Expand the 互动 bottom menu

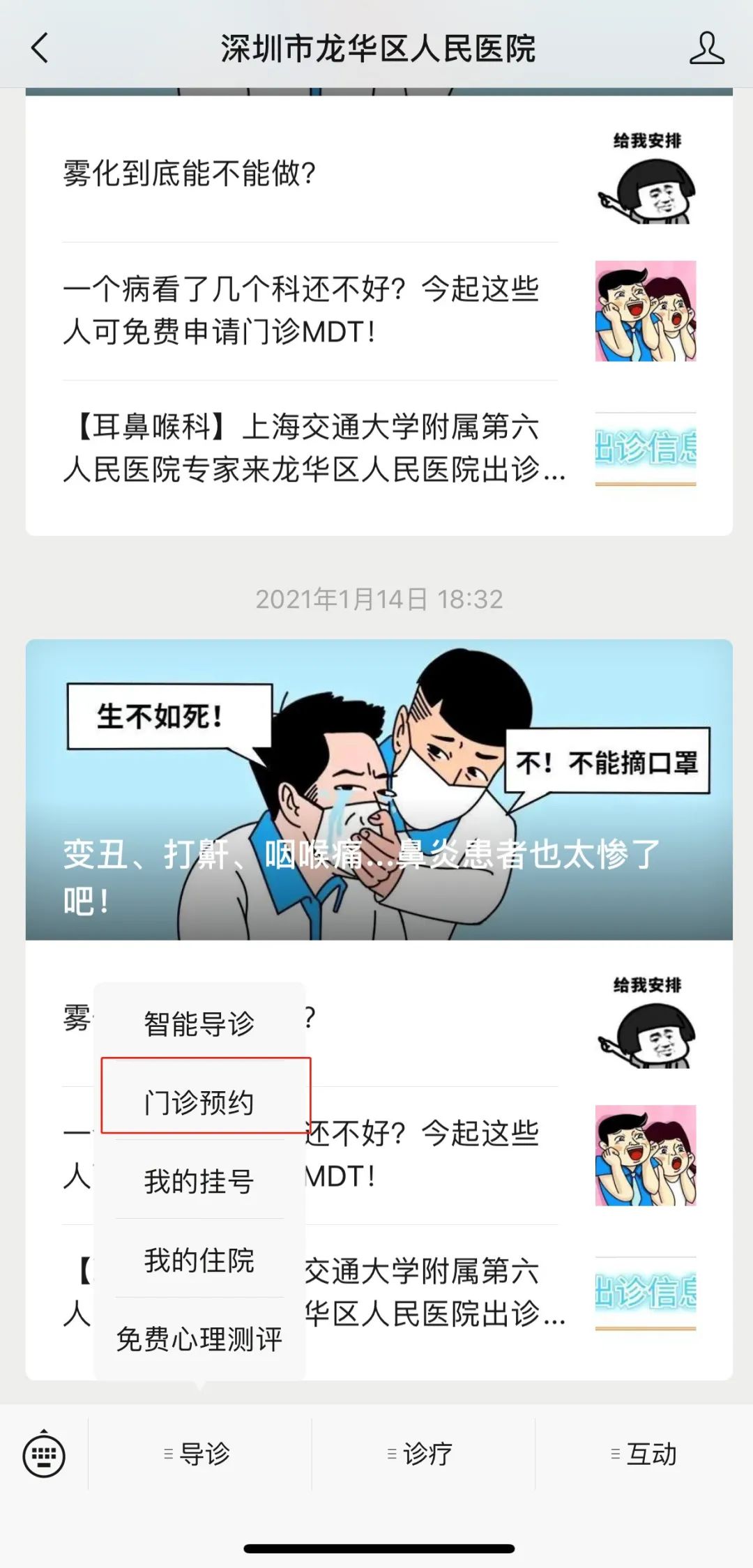[646, 1454]
